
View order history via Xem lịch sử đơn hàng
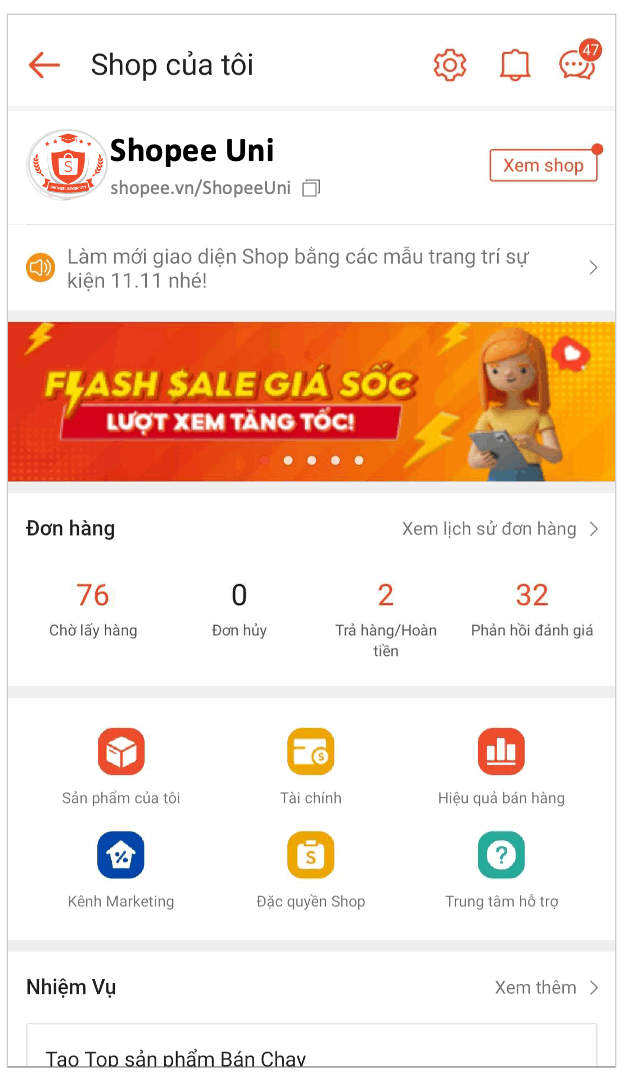(499, 529)
